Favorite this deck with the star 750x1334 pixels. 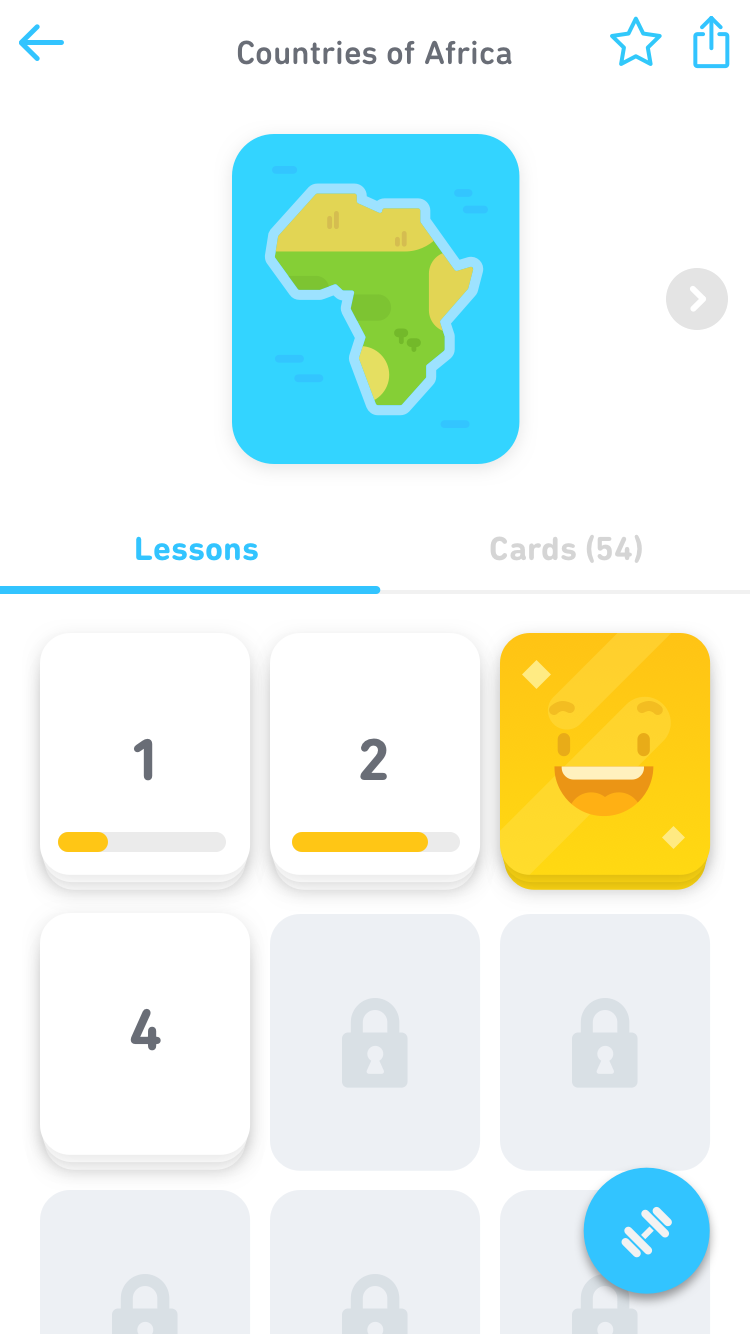pos(635,44)
